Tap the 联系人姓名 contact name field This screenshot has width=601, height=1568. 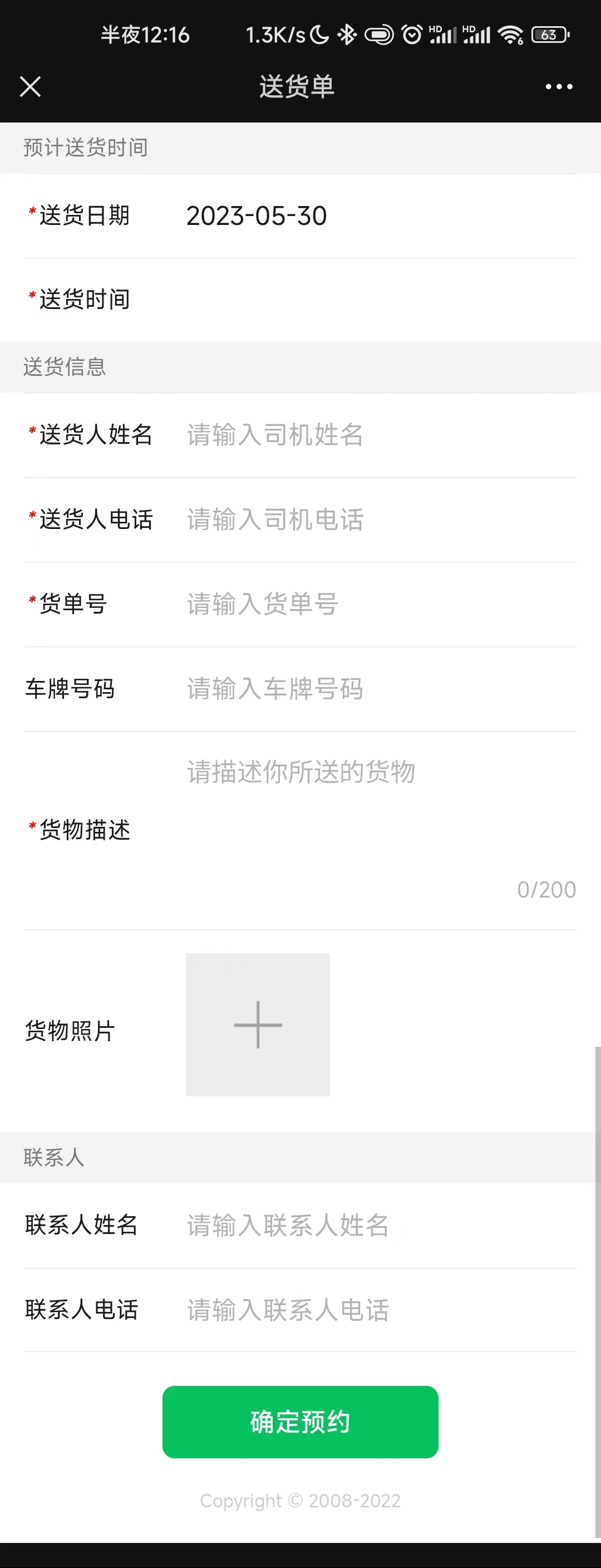click(x=377, y=1226)
